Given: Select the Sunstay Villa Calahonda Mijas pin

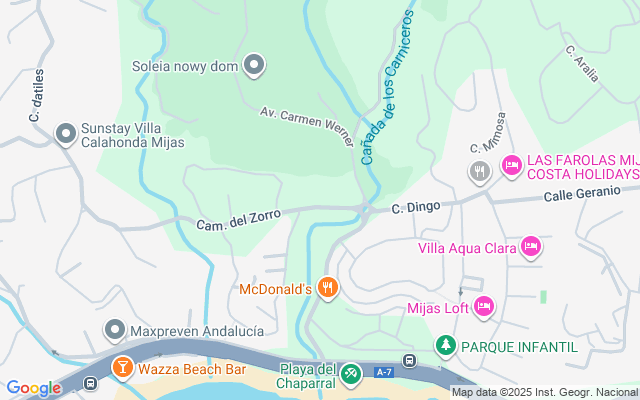Looking at the screenshot, I should click(66, 134).
